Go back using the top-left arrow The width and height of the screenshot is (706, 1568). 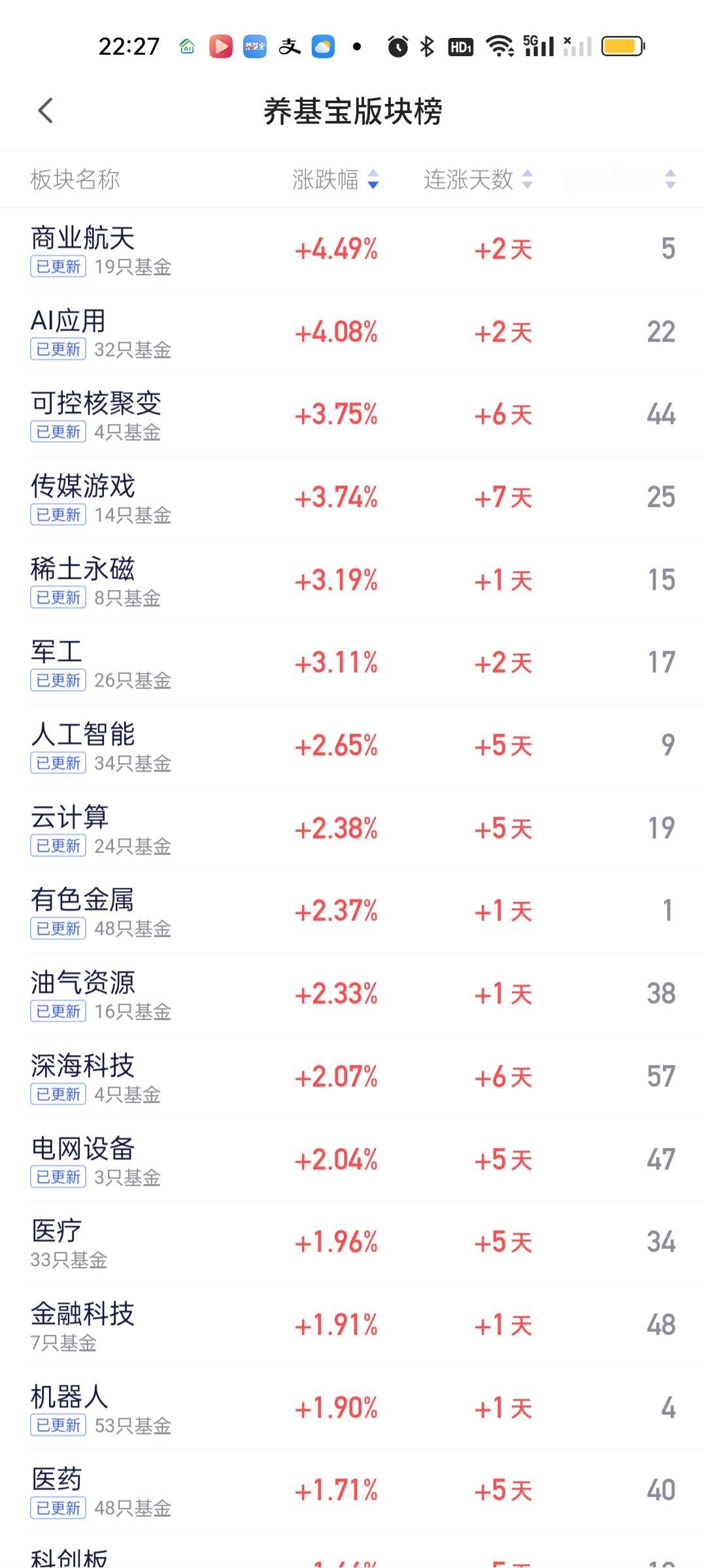(x=45, y=110)
